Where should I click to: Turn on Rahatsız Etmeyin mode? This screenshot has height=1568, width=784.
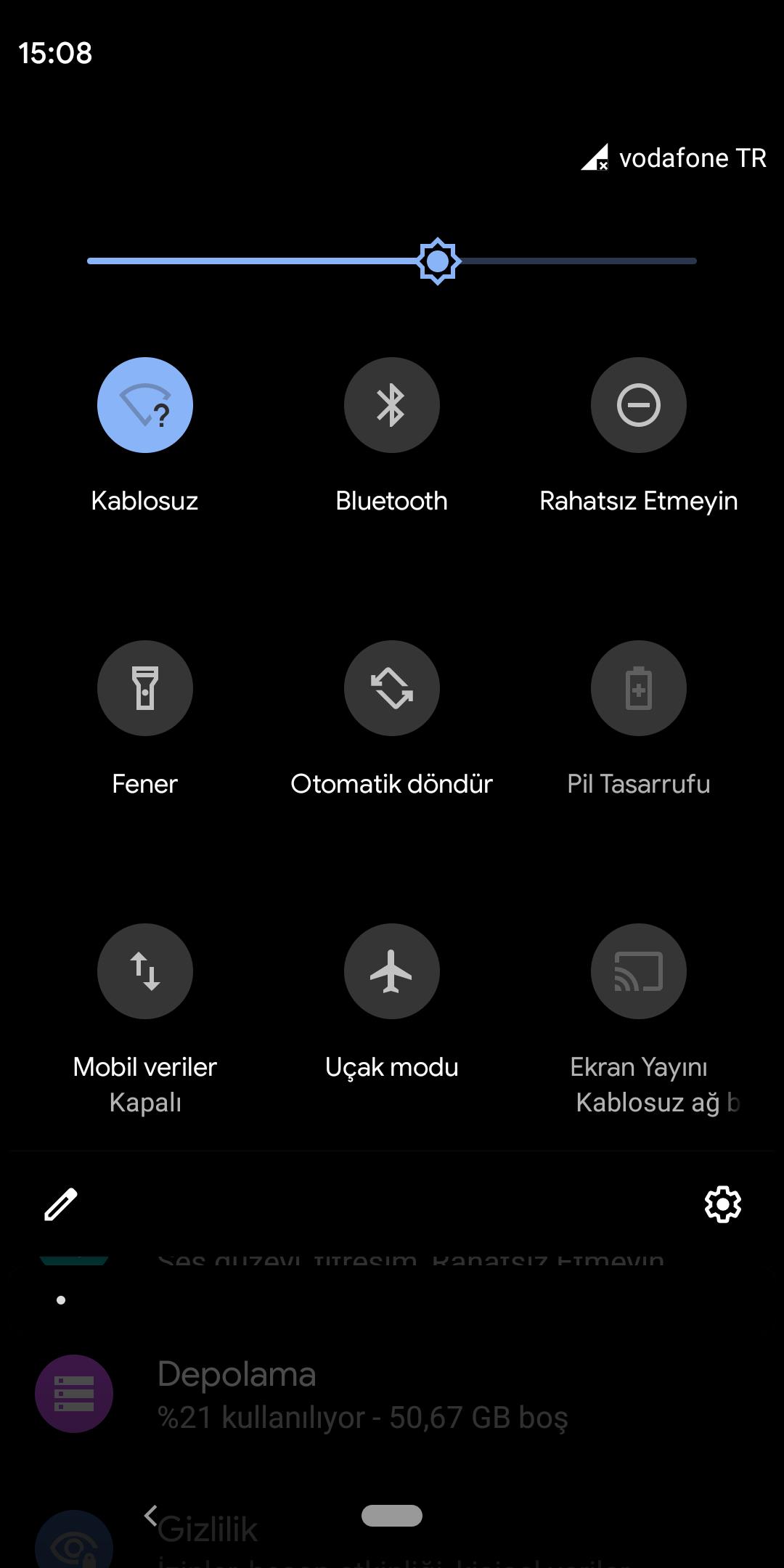(x=638, y=405)
